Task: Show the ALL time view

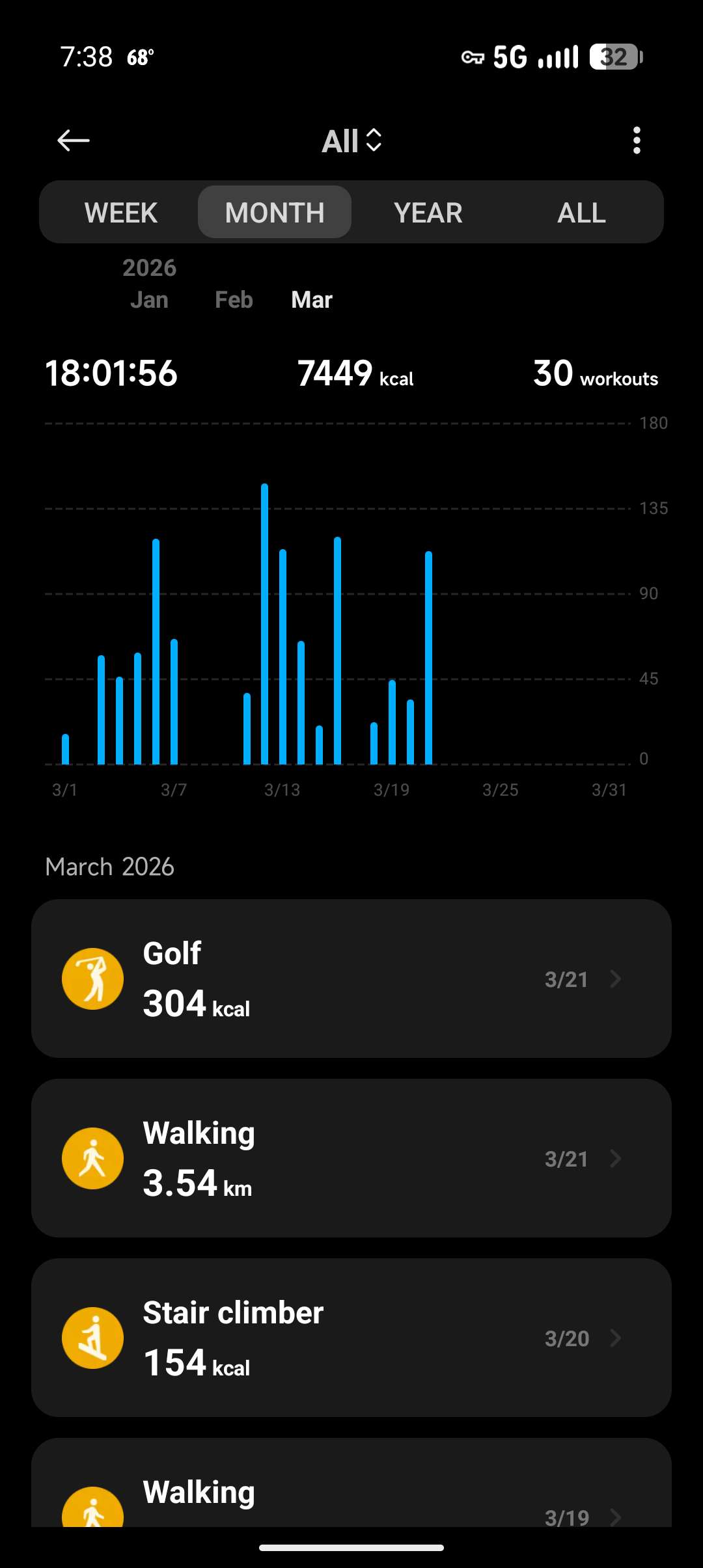Action: pos(581,213)
